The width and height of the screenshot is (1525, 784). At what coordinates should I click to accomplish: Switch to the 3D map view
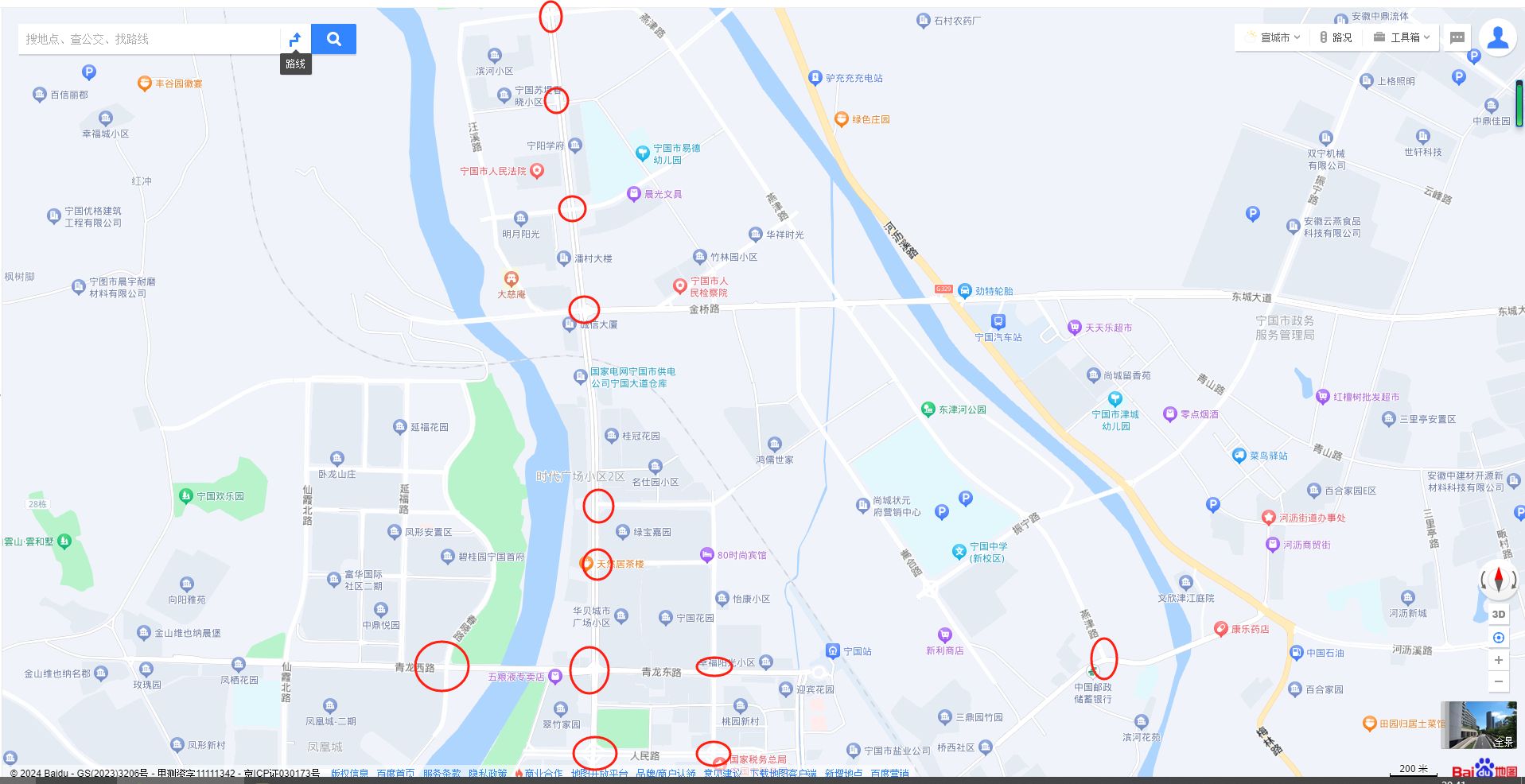click(1499, 614)
